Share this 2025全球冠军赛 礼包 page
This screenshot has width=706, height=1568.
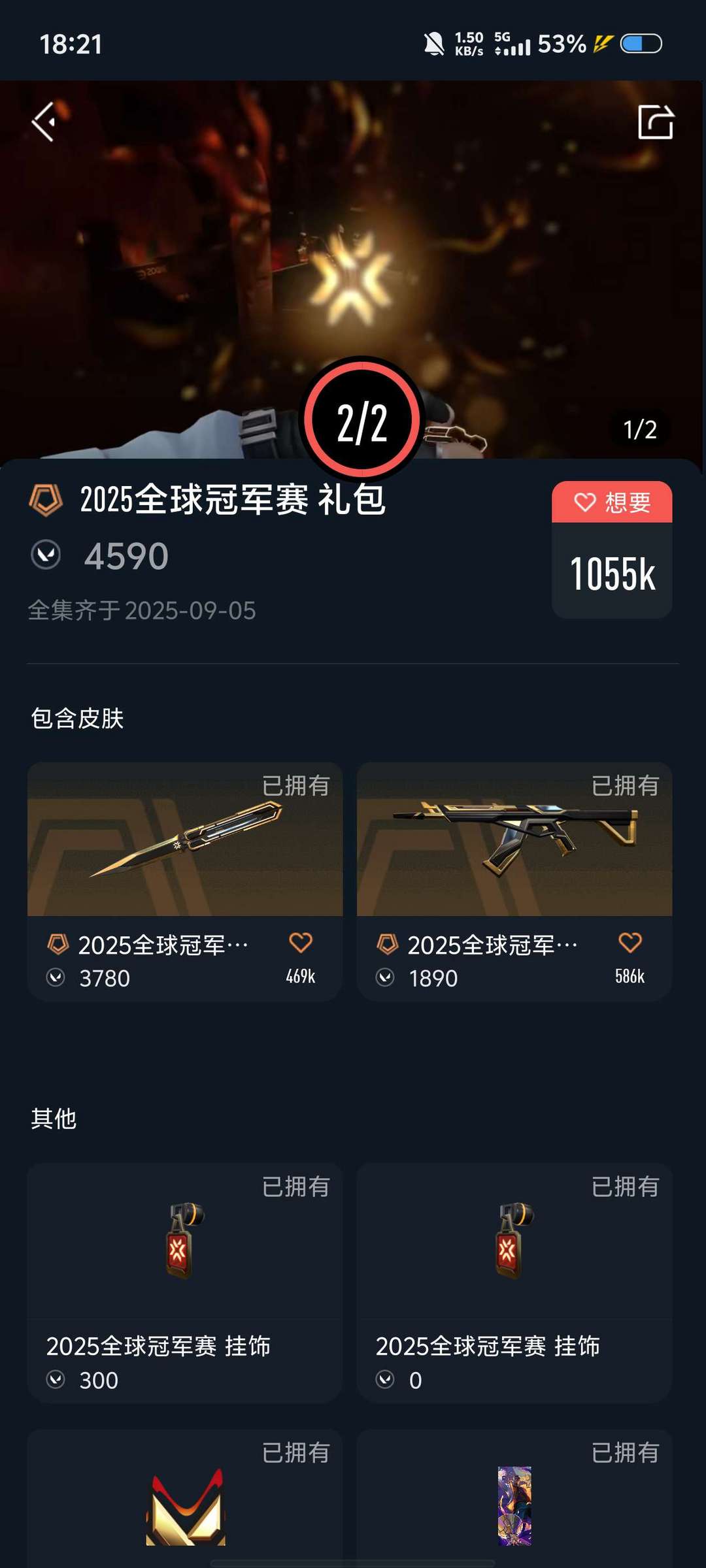[655, 122]
